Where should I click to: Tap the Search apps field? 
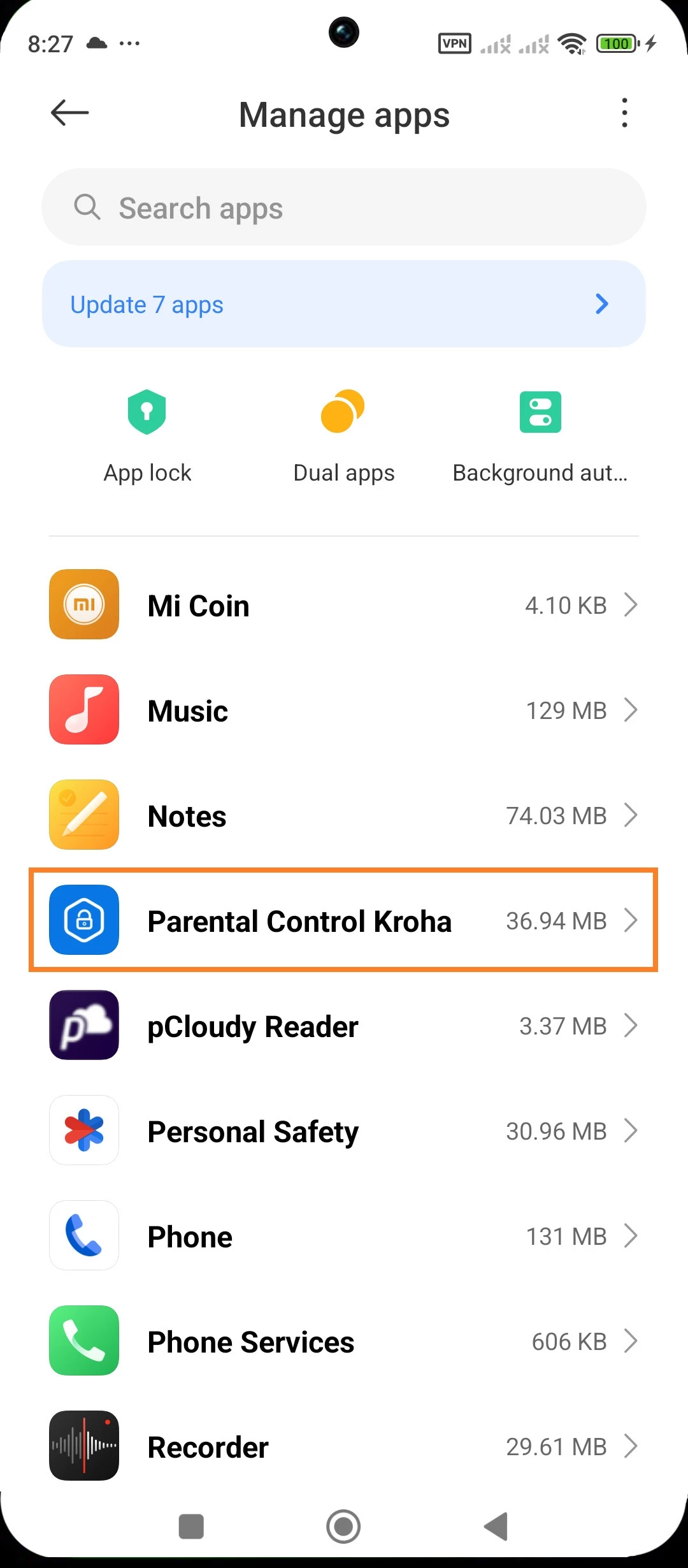point(344,208)
